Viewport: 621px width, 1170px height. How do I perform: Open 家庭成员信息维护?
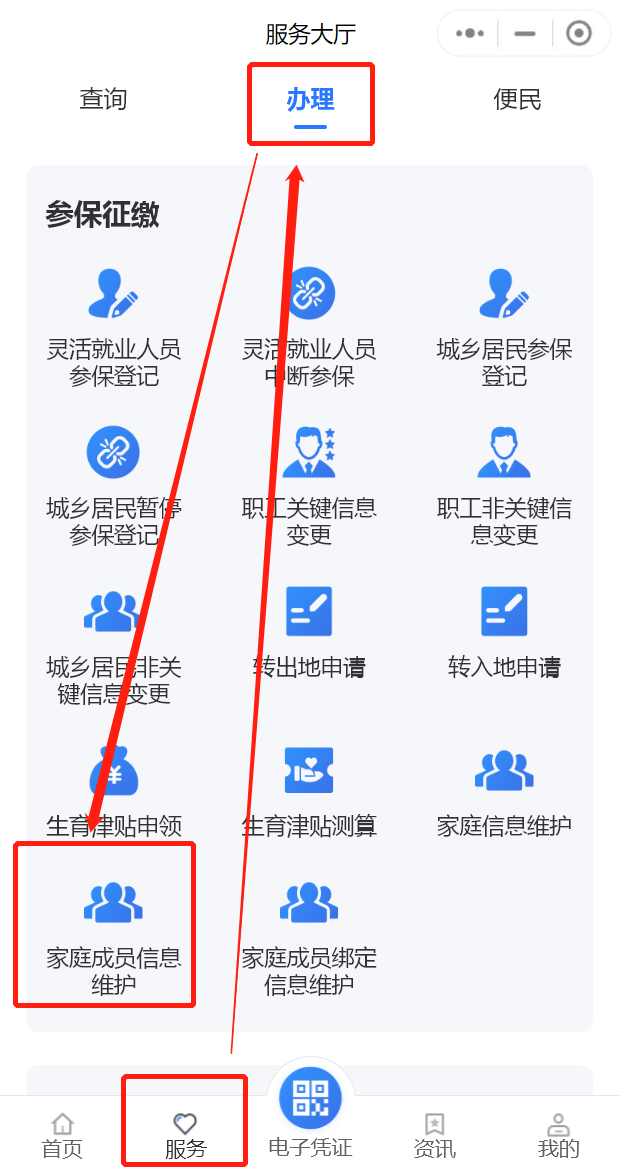coord(113,936)
